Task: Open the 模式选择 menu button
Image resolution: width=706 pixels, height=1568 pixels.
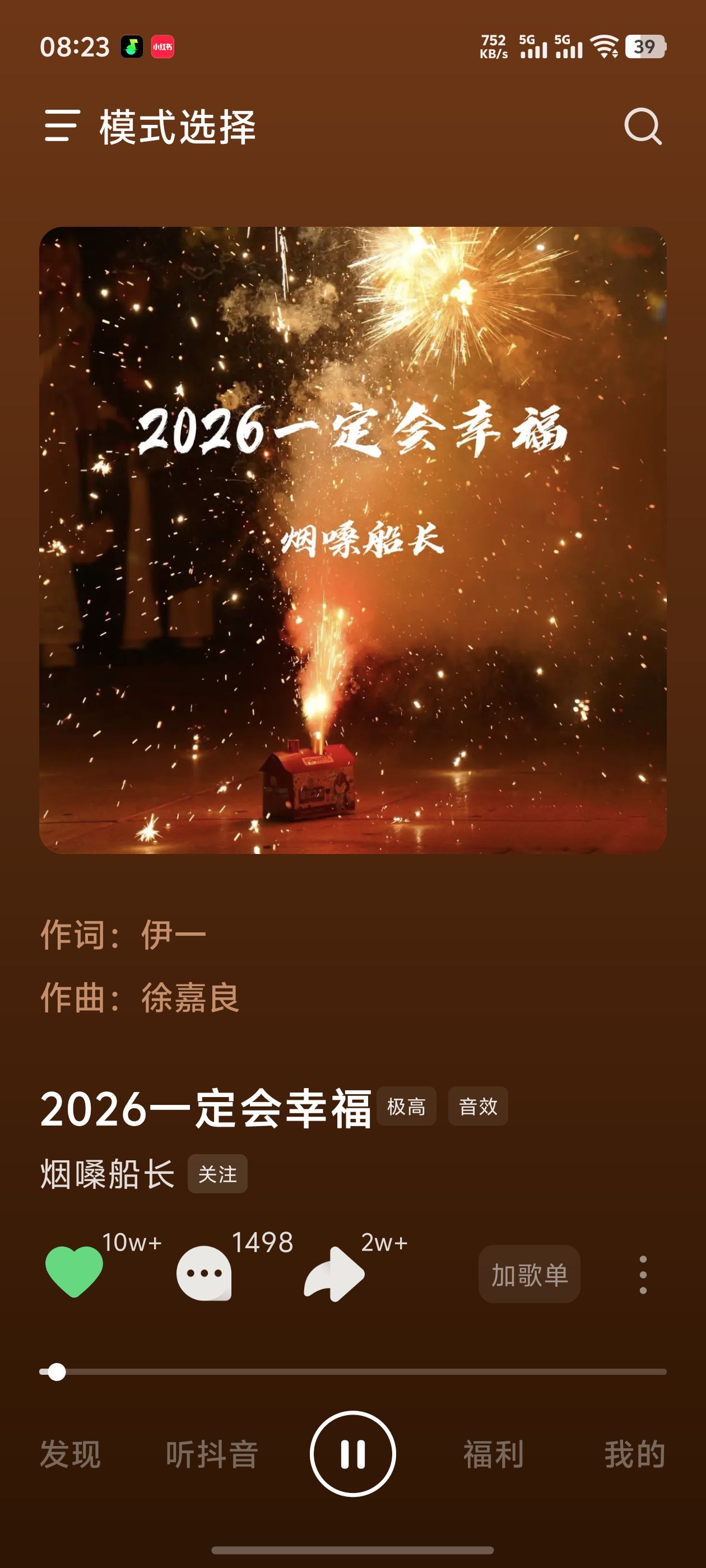Action: click(x=62, y=126)
